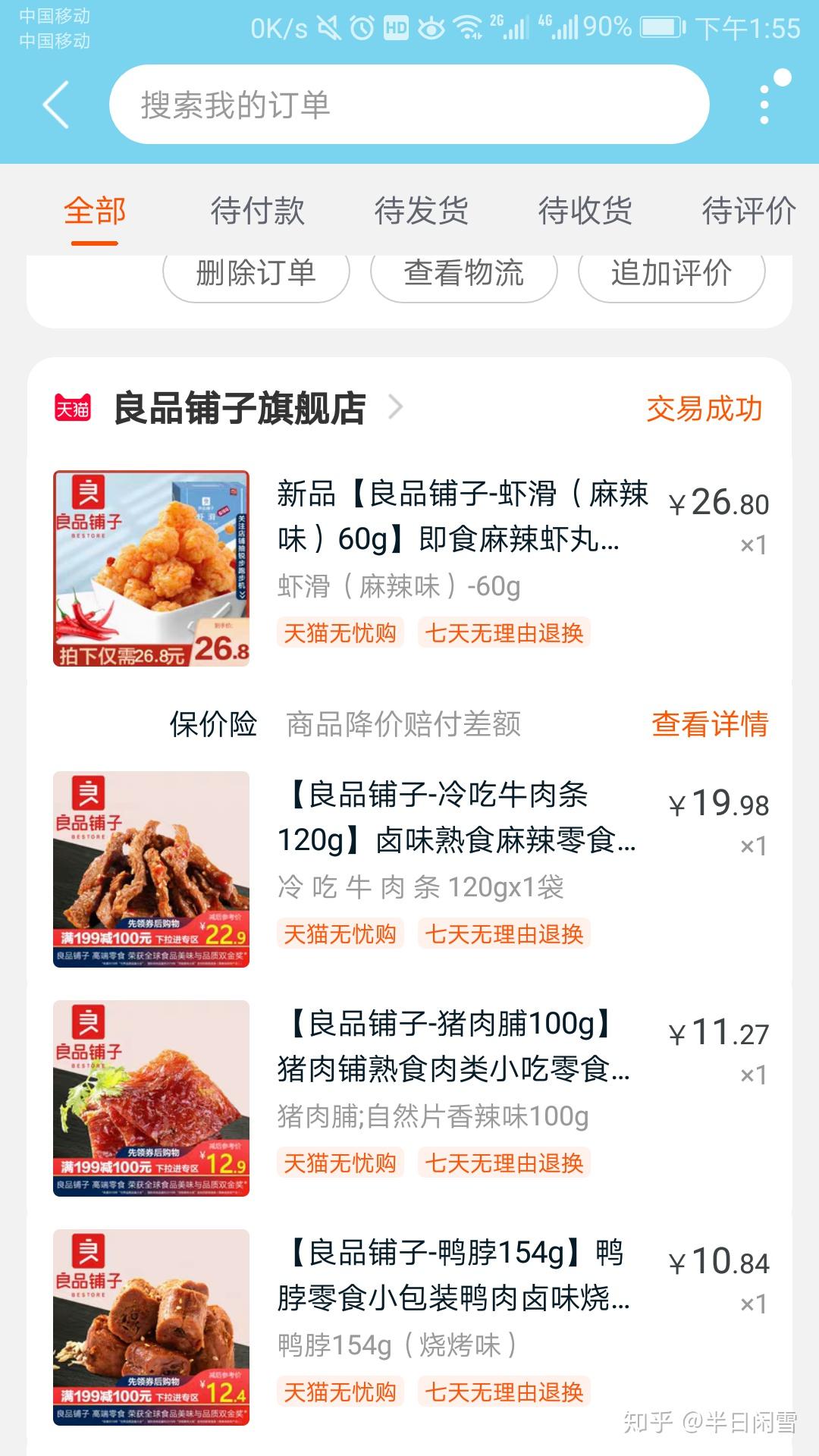Tap 查看详情 for 保价险
The width and height of the screenshot is (819, 1456).
[x=710, y=724]
